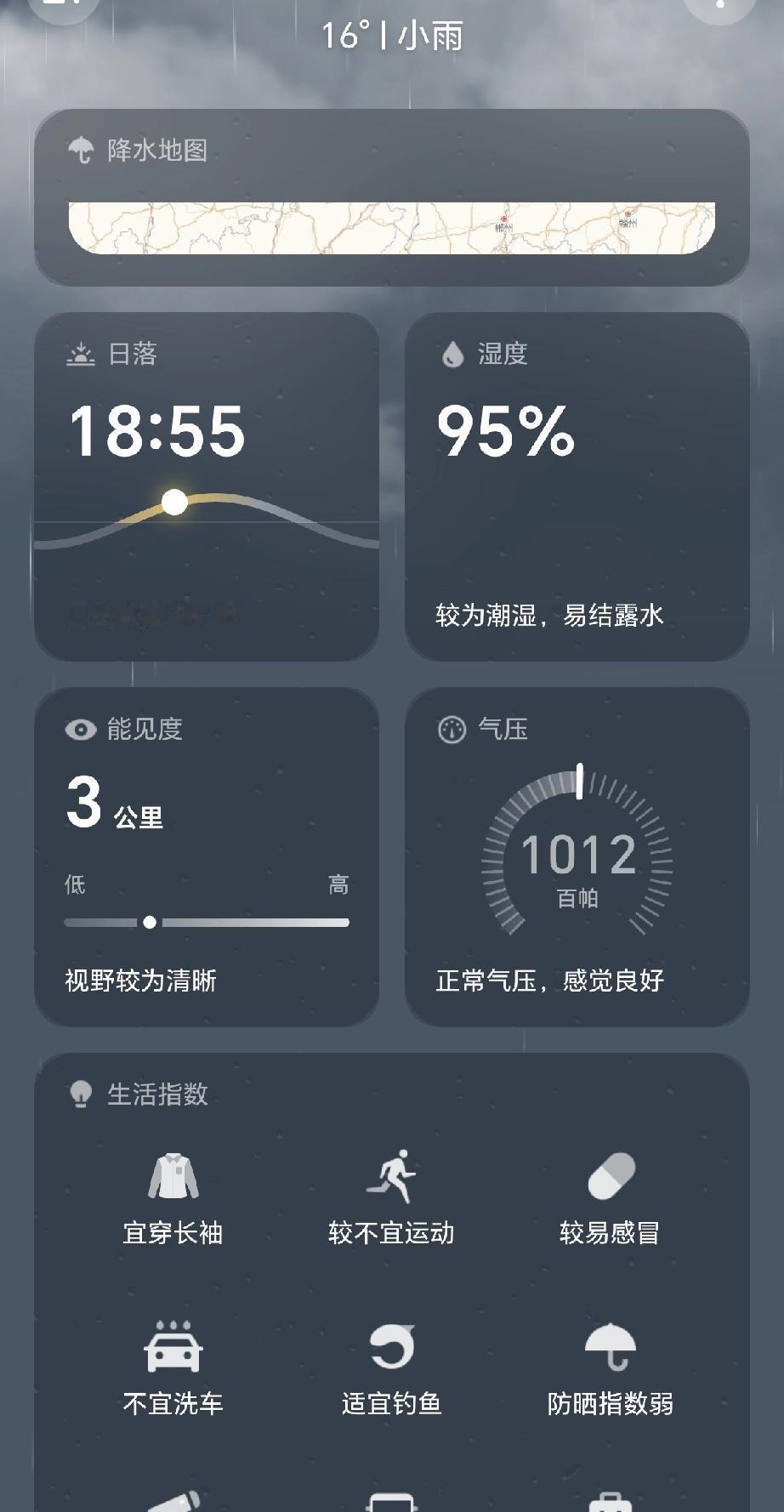
Task: Tap the sunset icon on the 日落 card
Action: 81,355
